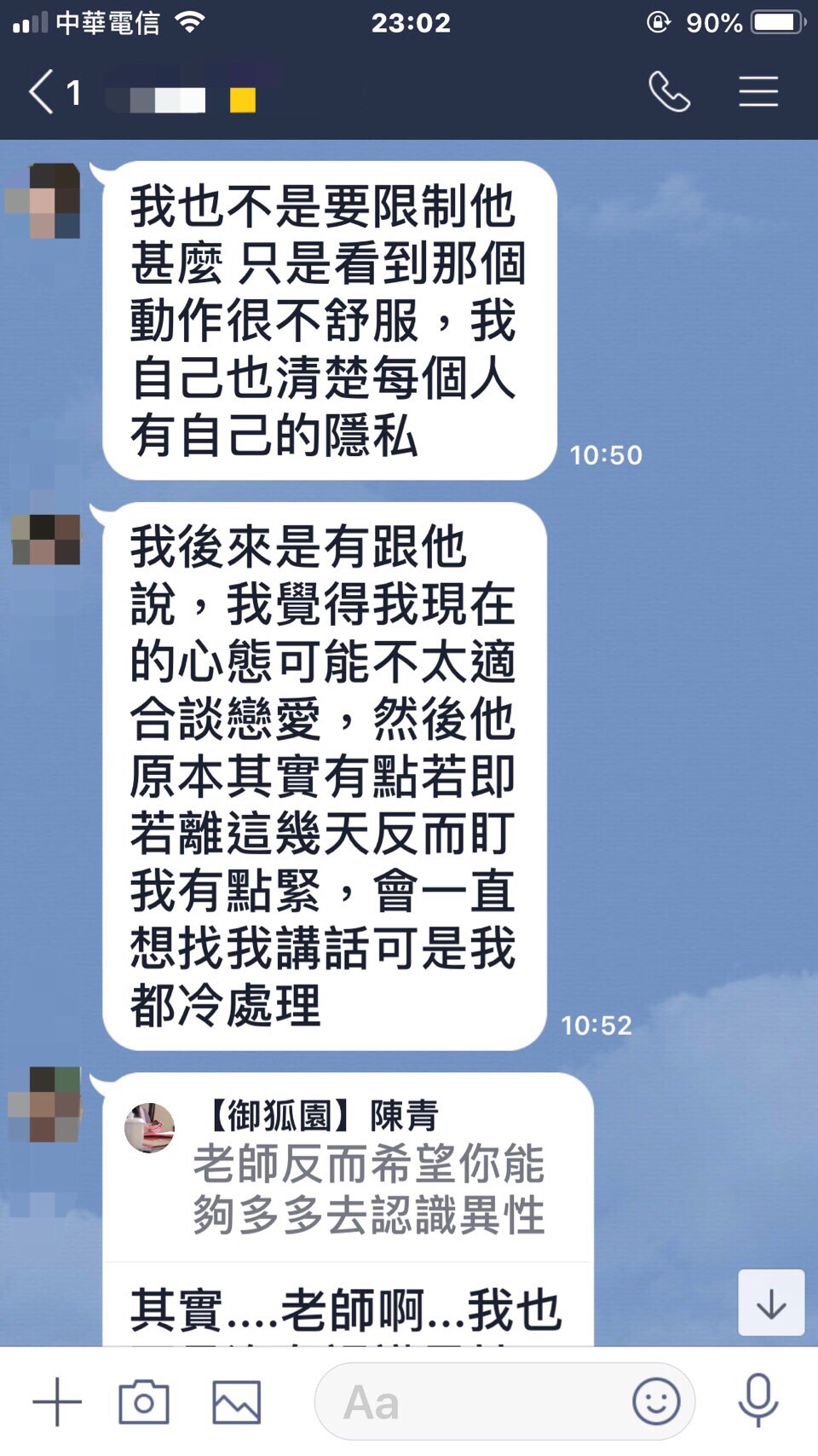818x1456 pixels.
Task: Pick an image from the gallery
Action: click(236, 1402)
